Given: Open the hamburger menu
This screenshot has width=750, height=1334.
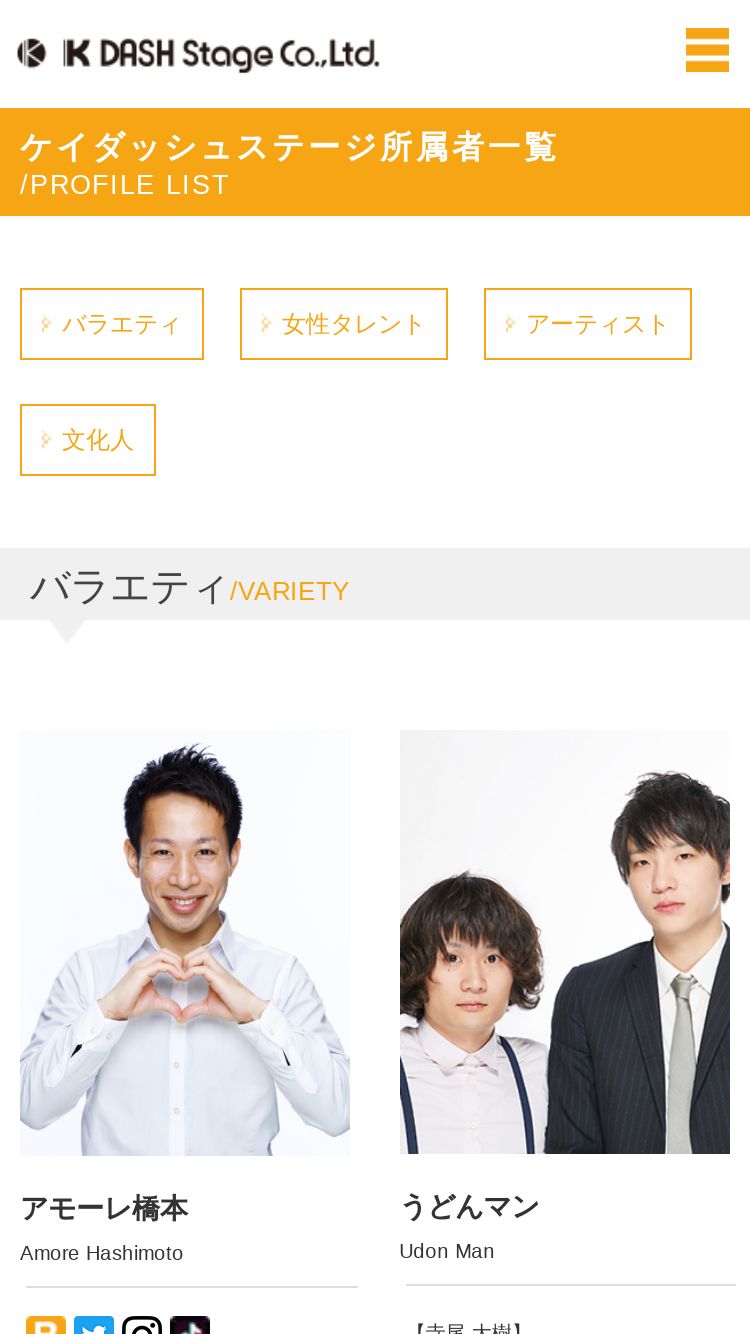Looking at the screenshot, I should tap(707, 50).
